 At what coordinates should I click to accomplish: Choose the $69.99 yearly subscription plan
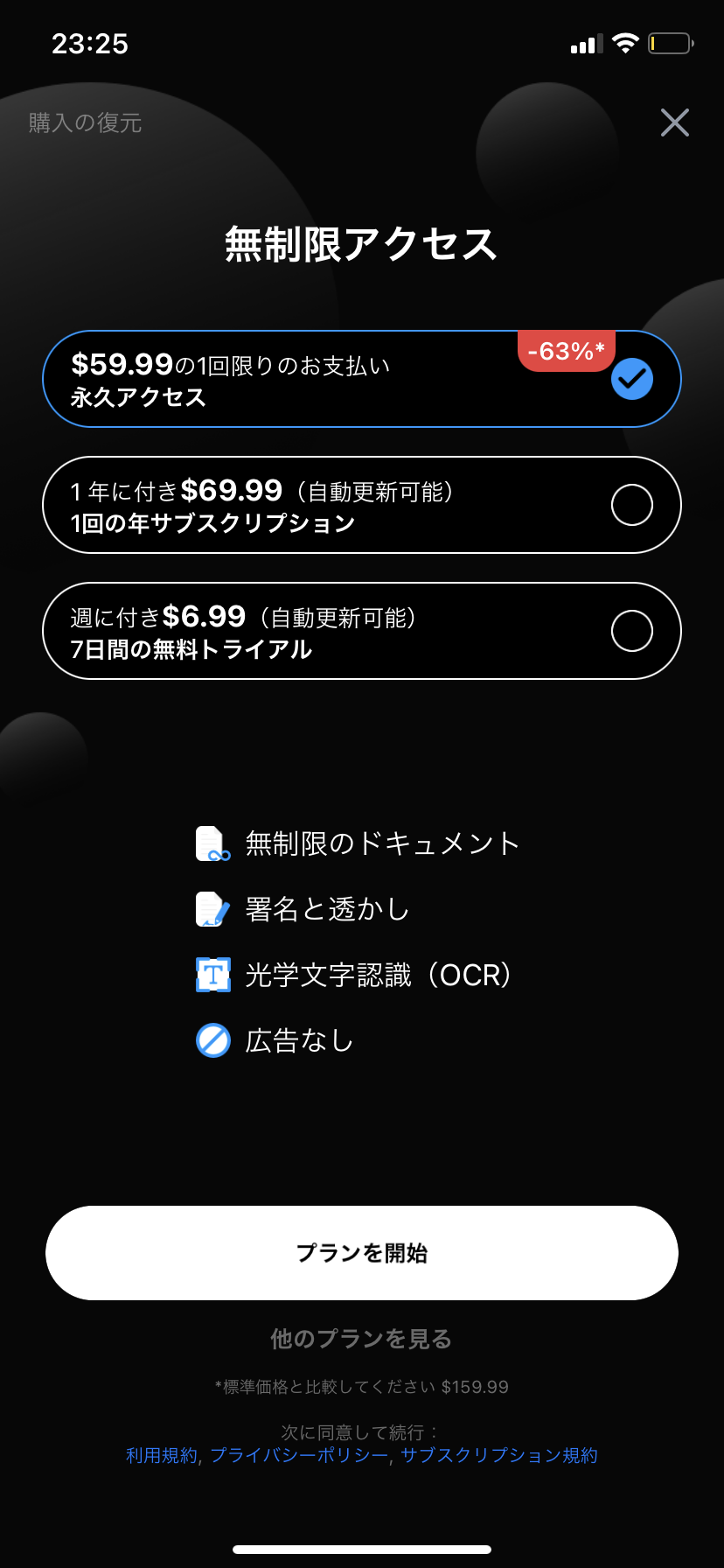[361, 505]
